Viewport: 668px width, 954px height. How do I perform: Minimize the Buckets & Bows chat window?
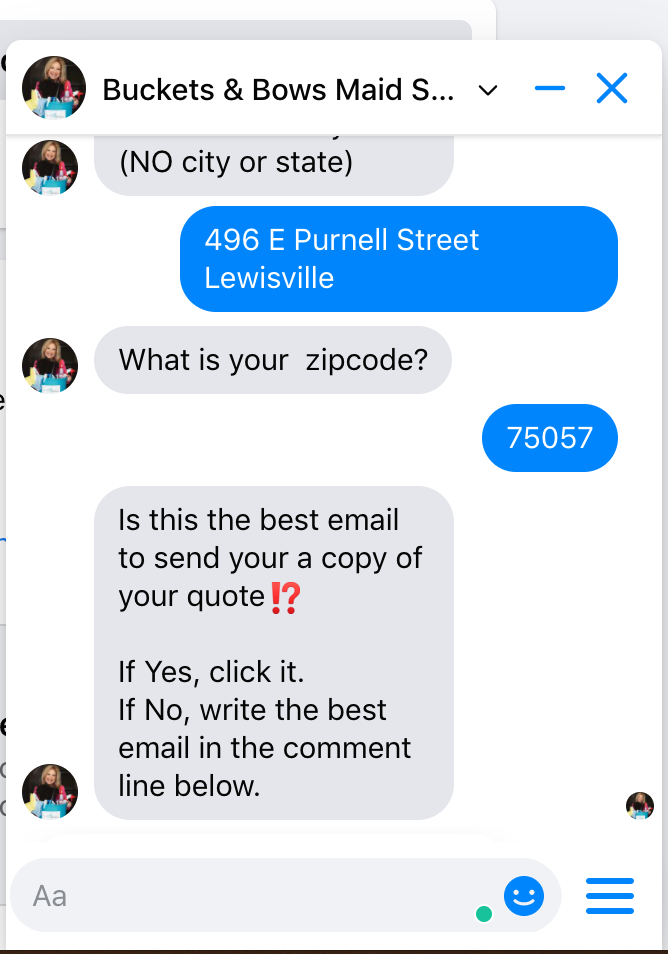click(550, 89)
